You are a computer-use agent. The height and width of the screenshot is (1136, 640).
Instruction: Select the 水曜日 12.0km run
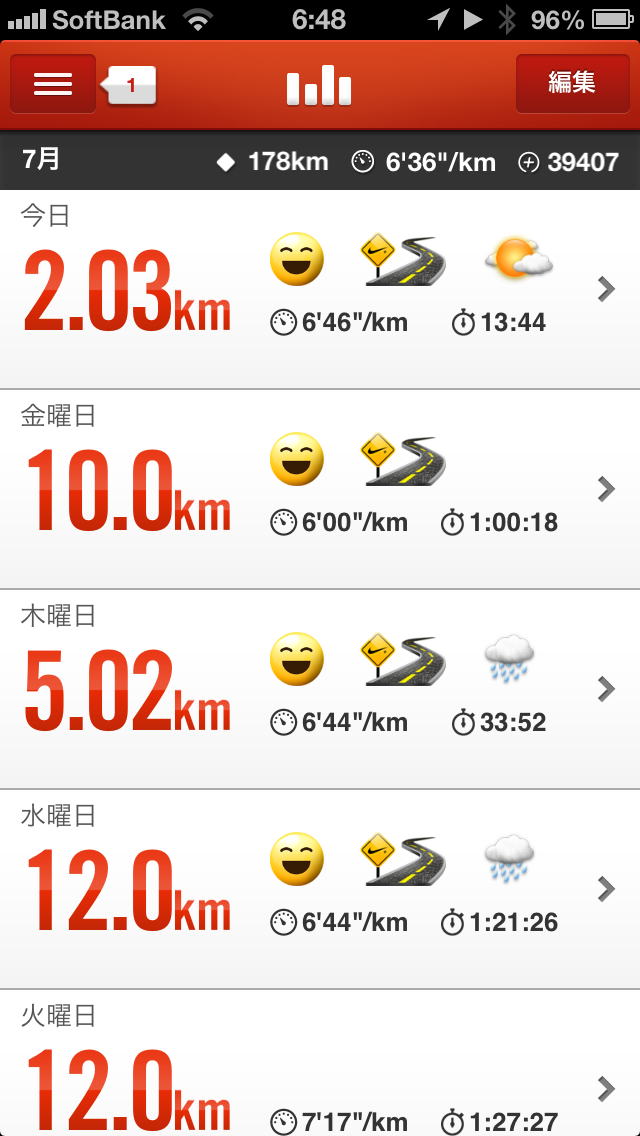click(x=320, y=890)
